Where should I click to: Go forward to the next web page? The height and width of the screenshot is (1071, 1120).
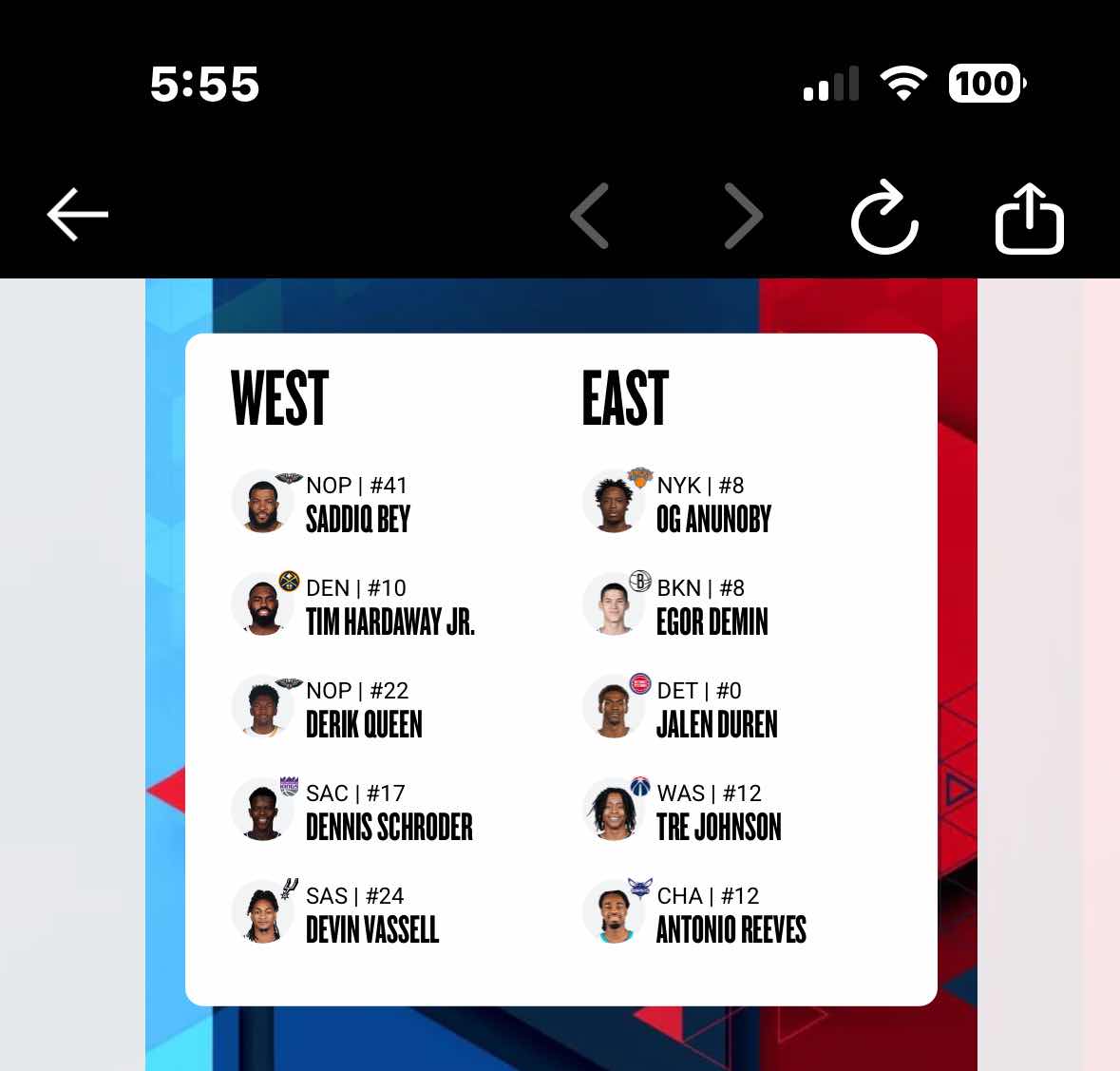(743, 217)
